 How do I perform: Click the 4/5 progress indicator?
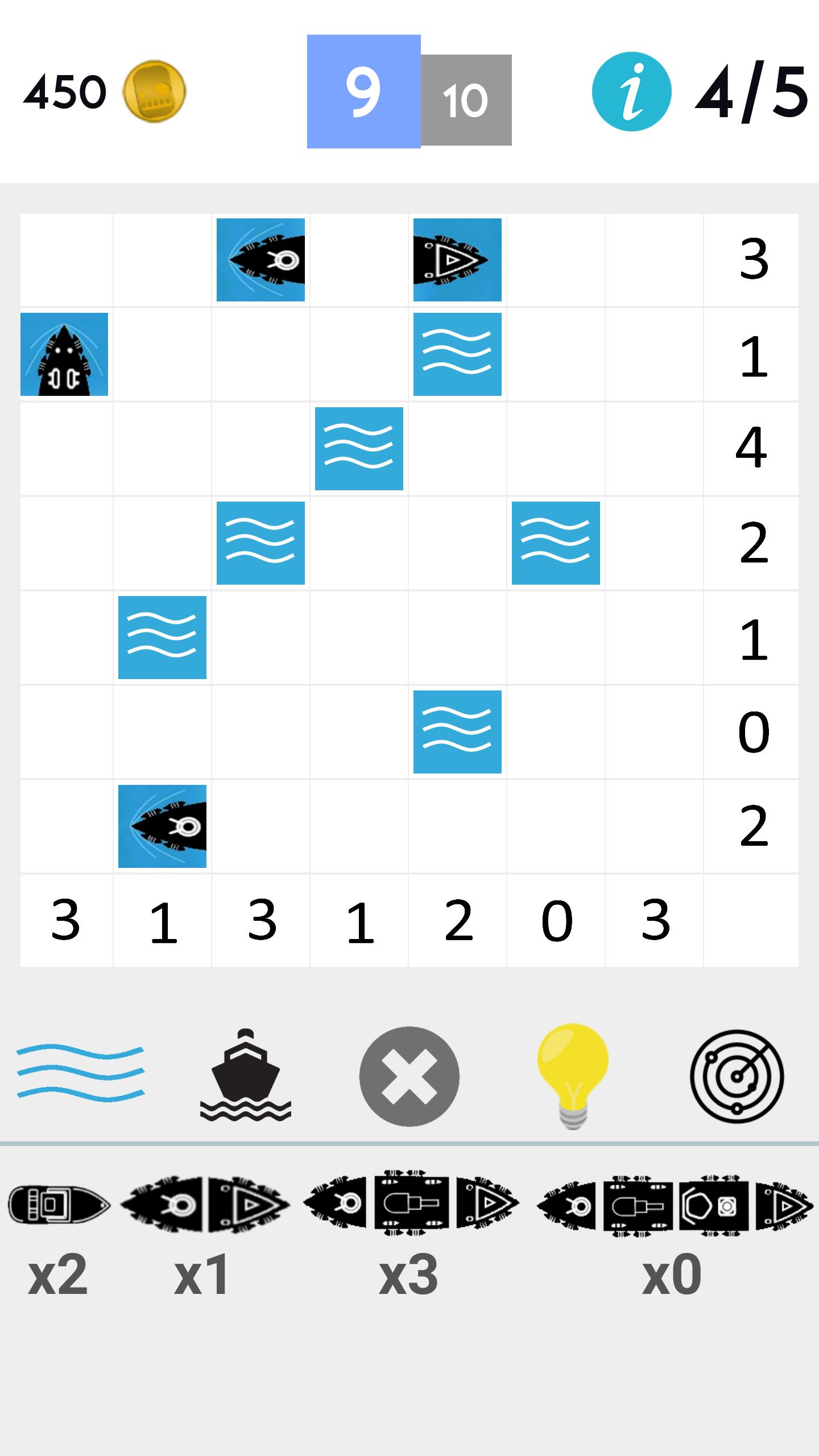[x=751, y=91]
